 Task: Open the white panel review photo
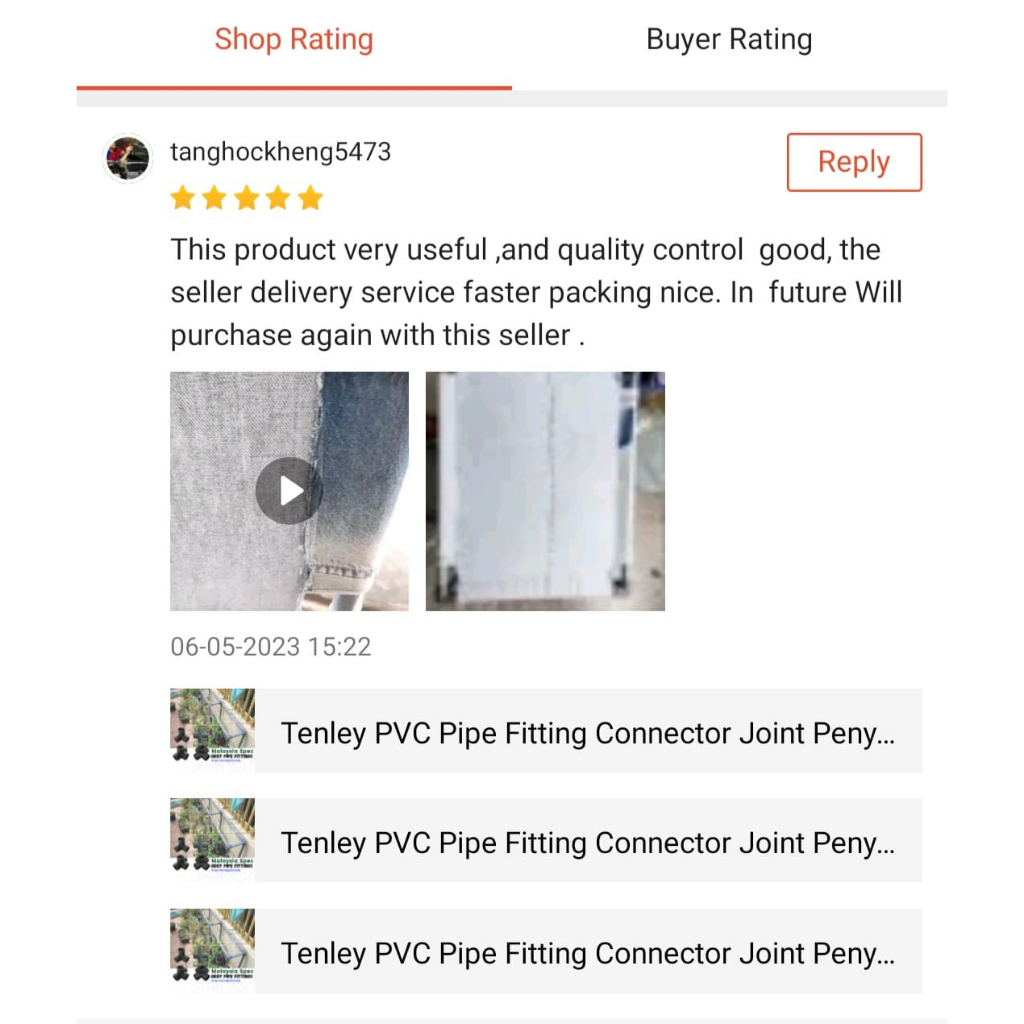(545, 491)
